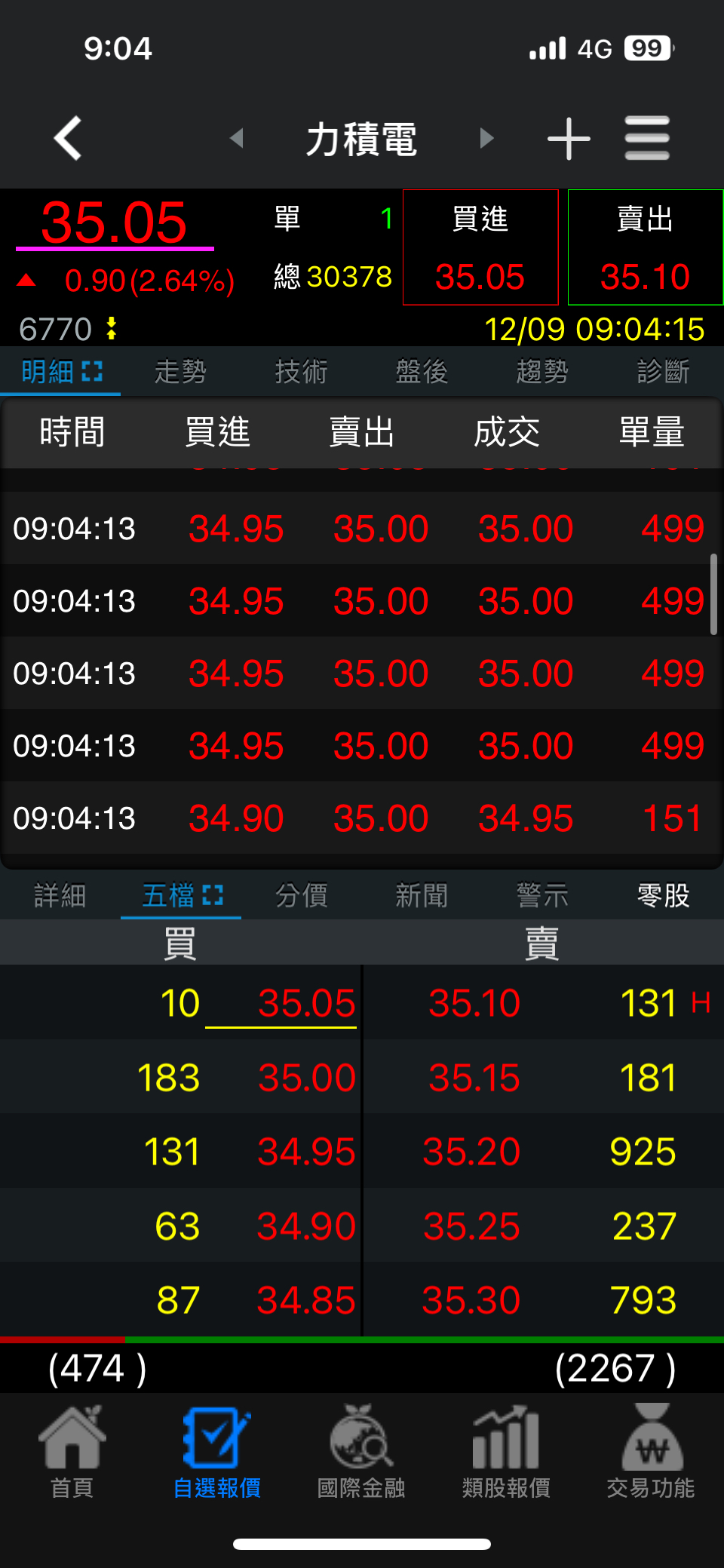This screenshot has width=724, height=1568.
Task: Switch to the next stock with right triangle
Action: [487, 138]
